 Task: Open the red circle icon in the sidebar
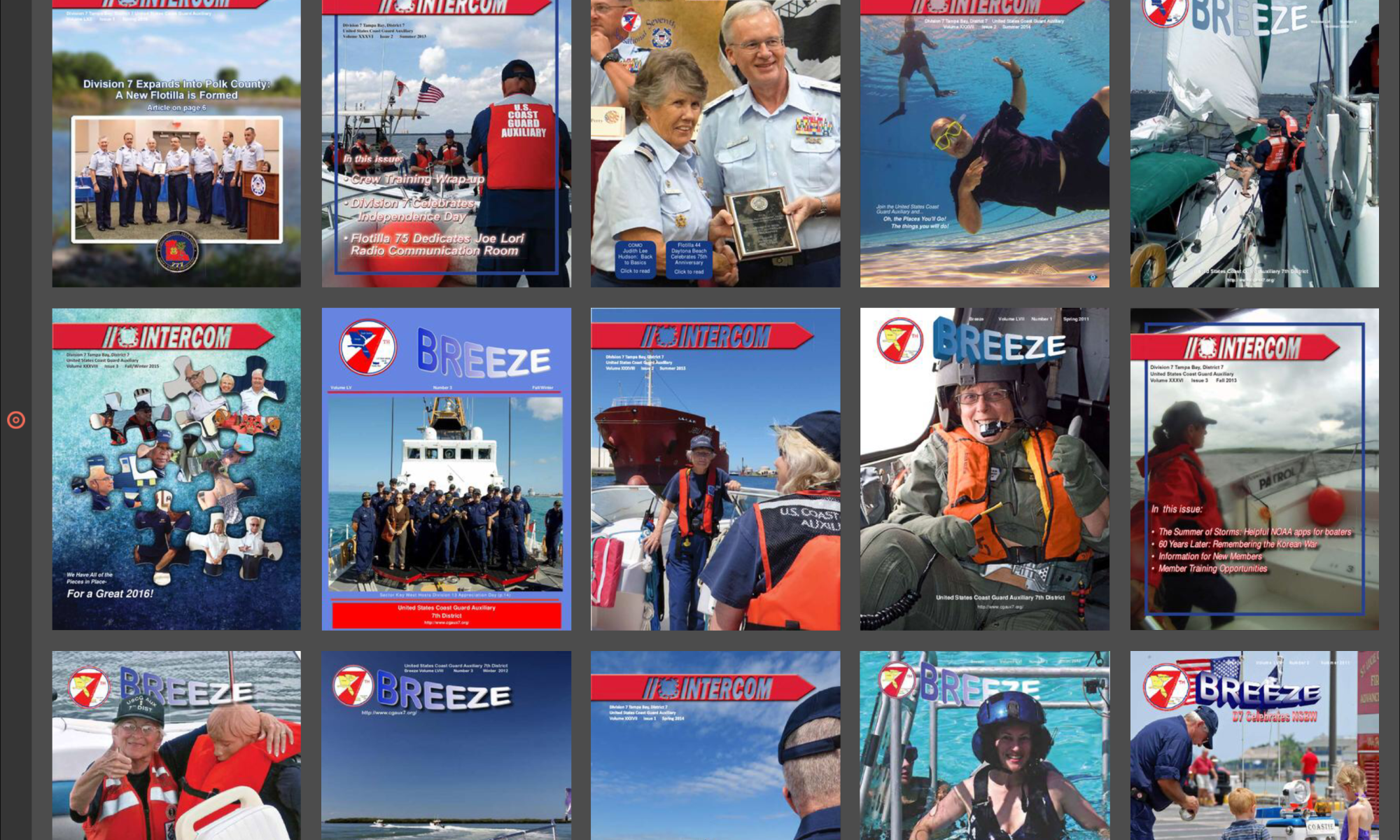16,420
